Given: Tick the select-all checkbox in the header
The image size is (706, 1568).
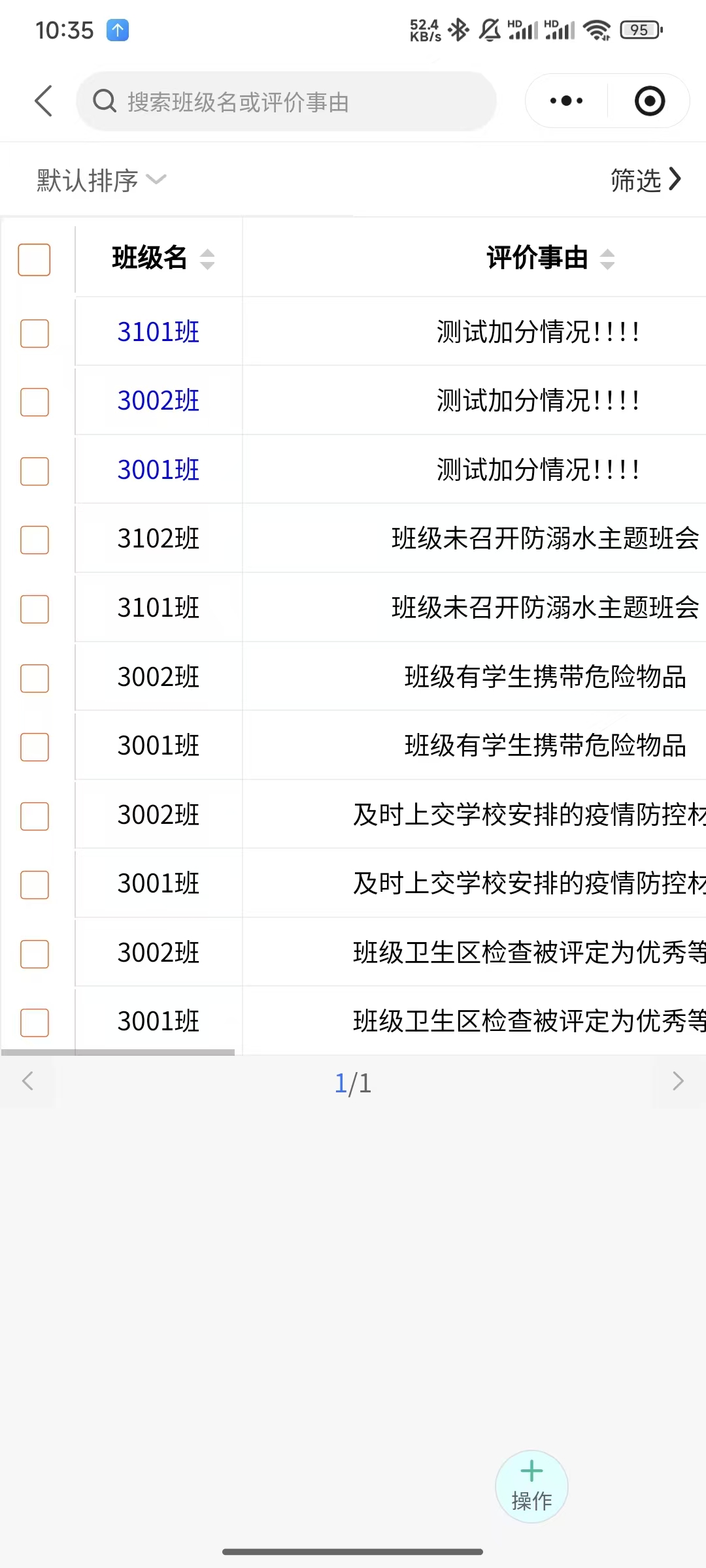Looking at the screenshot, I should point(35,259).
